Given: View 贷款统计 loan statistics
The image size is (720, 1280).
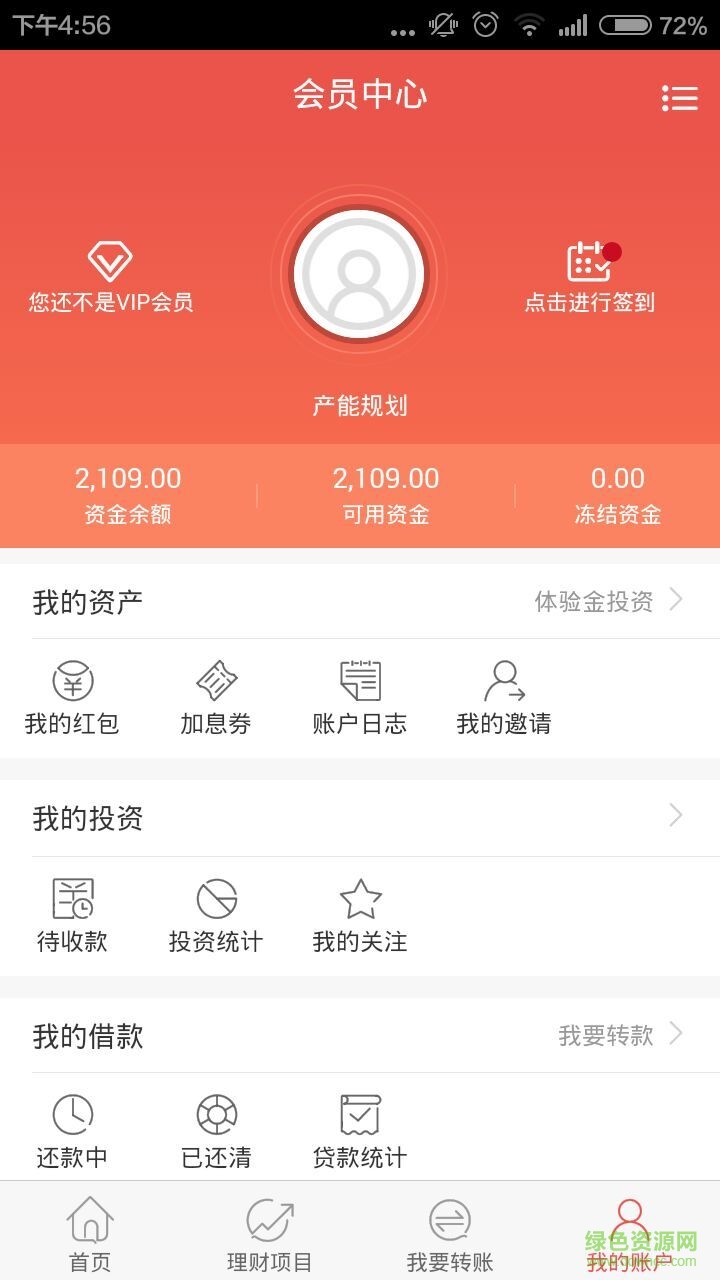Looking at the screenshot, I should point(360,1132).
